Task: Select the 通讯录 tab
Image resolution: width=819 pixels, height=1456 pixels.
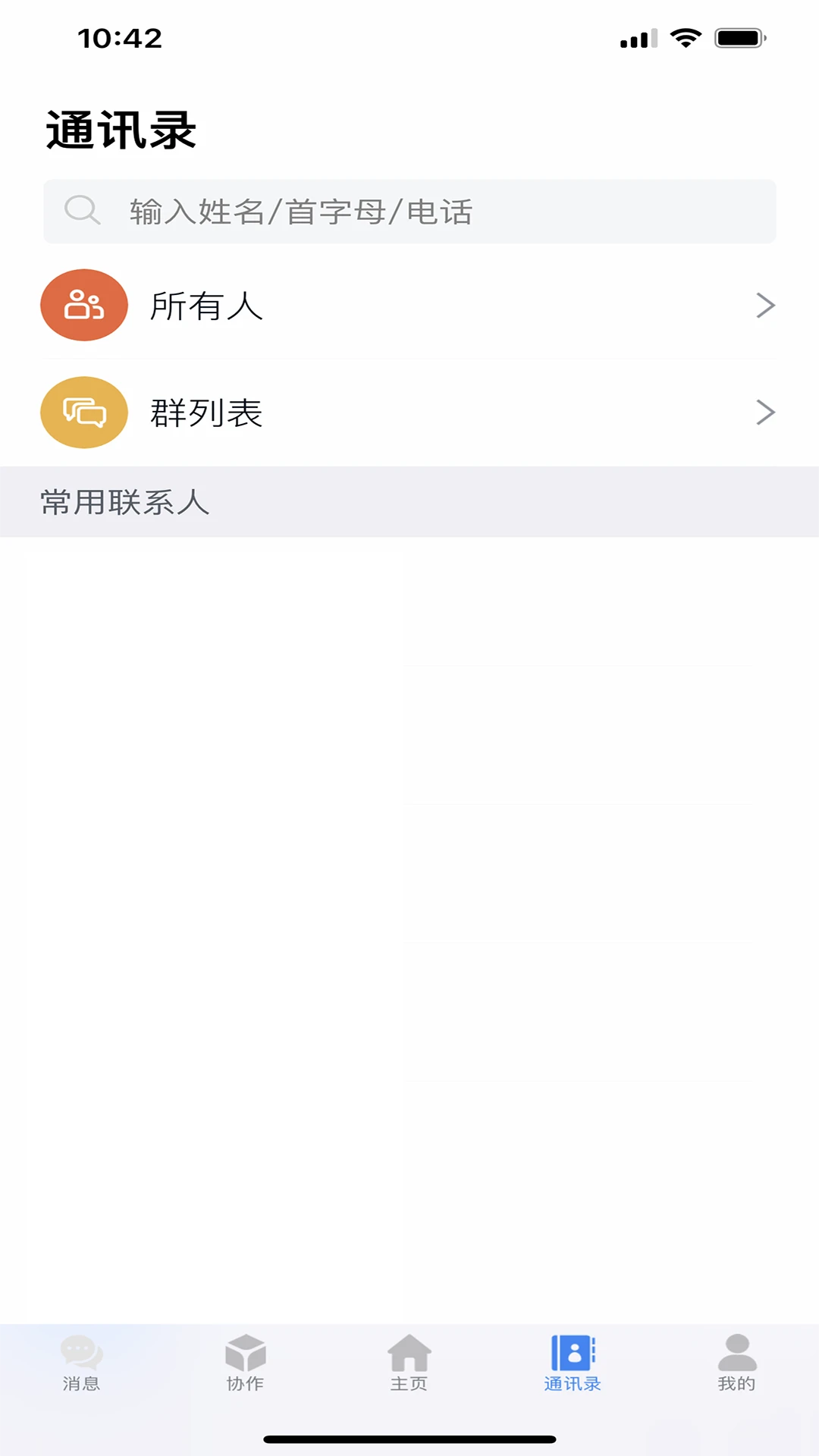Action: [x=573, y=1363]
